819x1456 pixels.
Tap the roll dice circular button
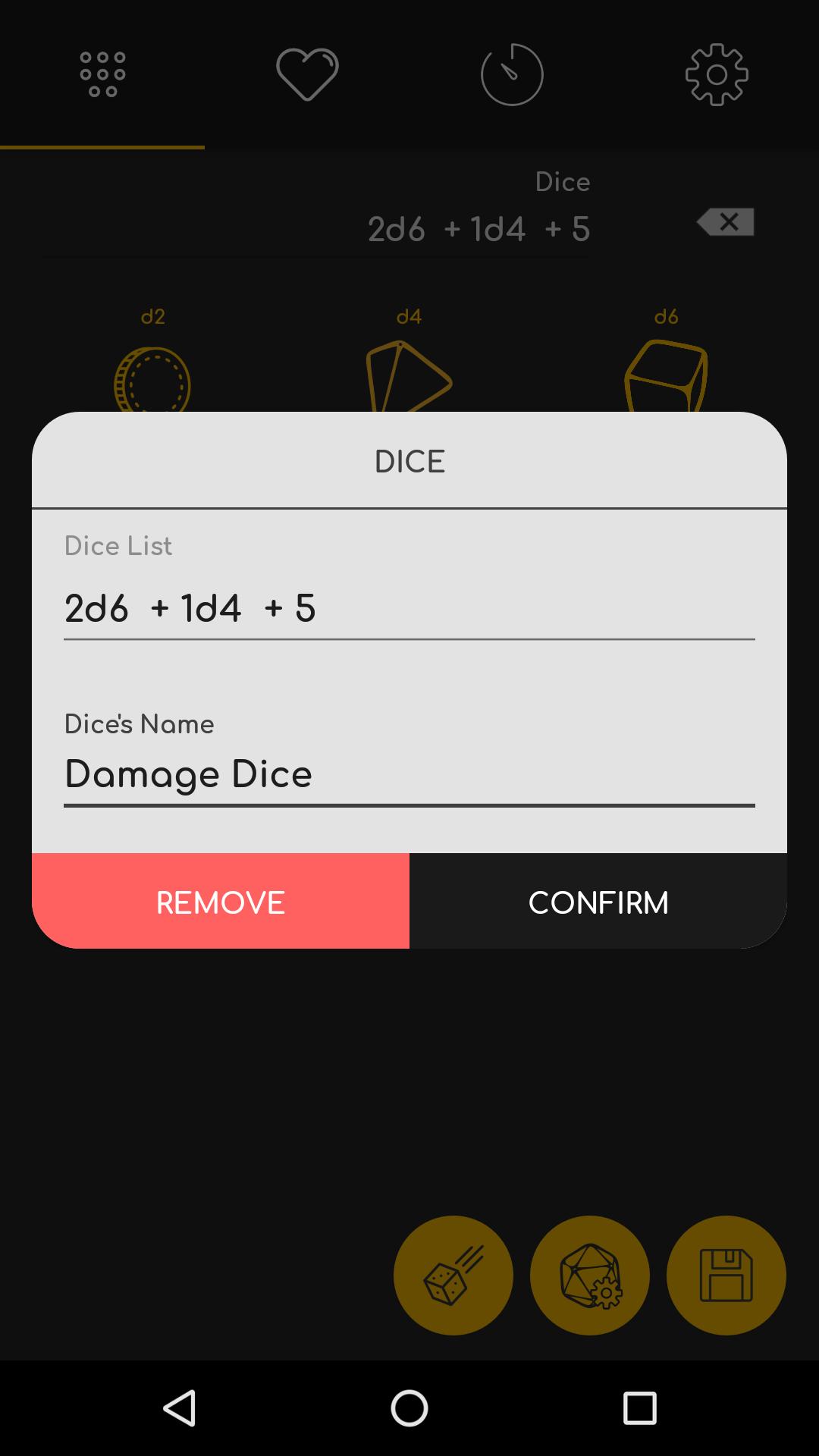(453, 1276)
